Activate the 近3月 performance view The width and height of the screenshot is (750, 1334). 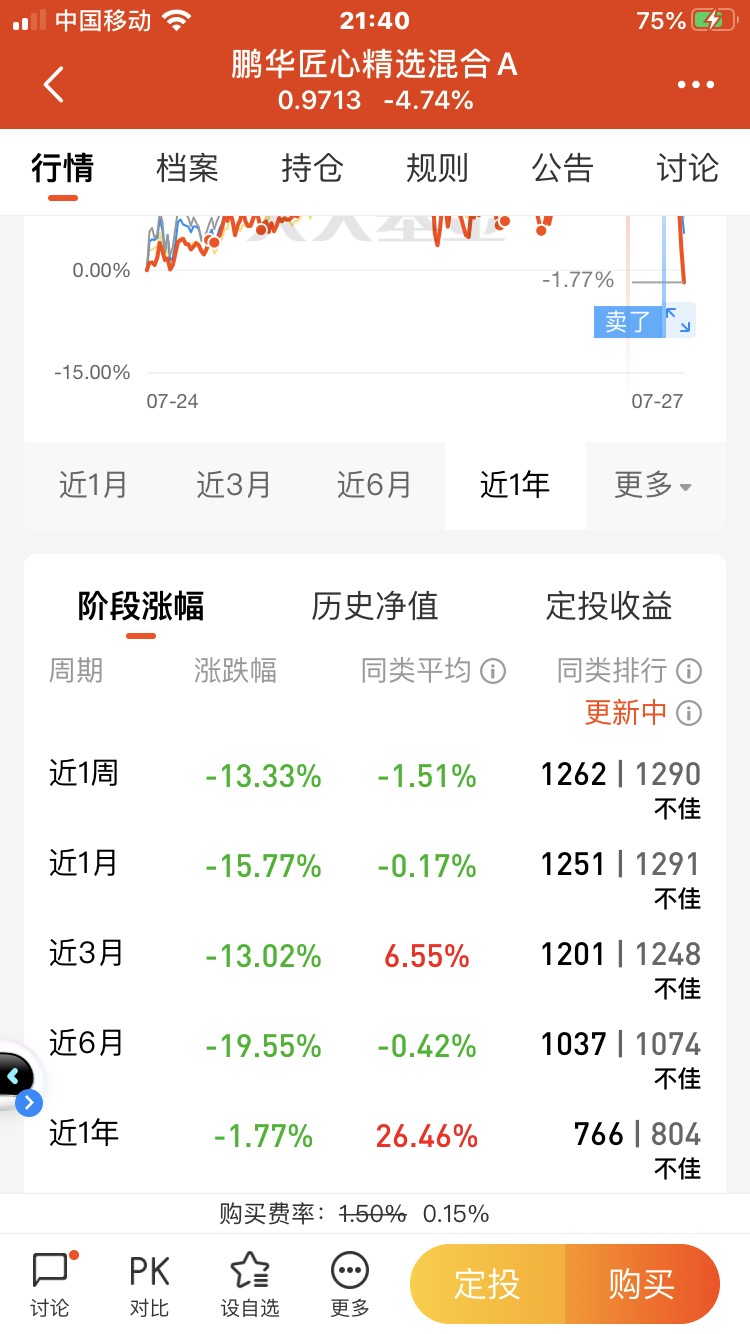tap(233, 486)
